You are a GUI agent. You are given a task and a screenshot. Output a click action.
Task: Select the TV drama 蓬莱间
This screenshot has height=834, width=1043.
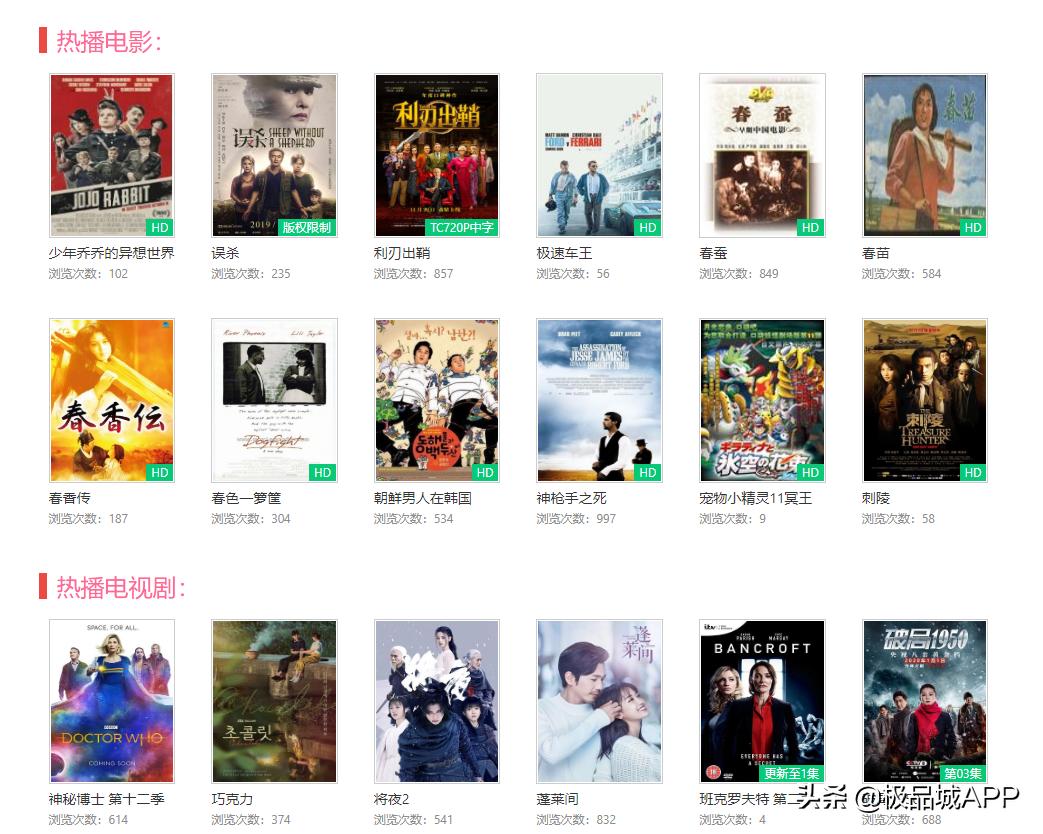click(599, 700)
